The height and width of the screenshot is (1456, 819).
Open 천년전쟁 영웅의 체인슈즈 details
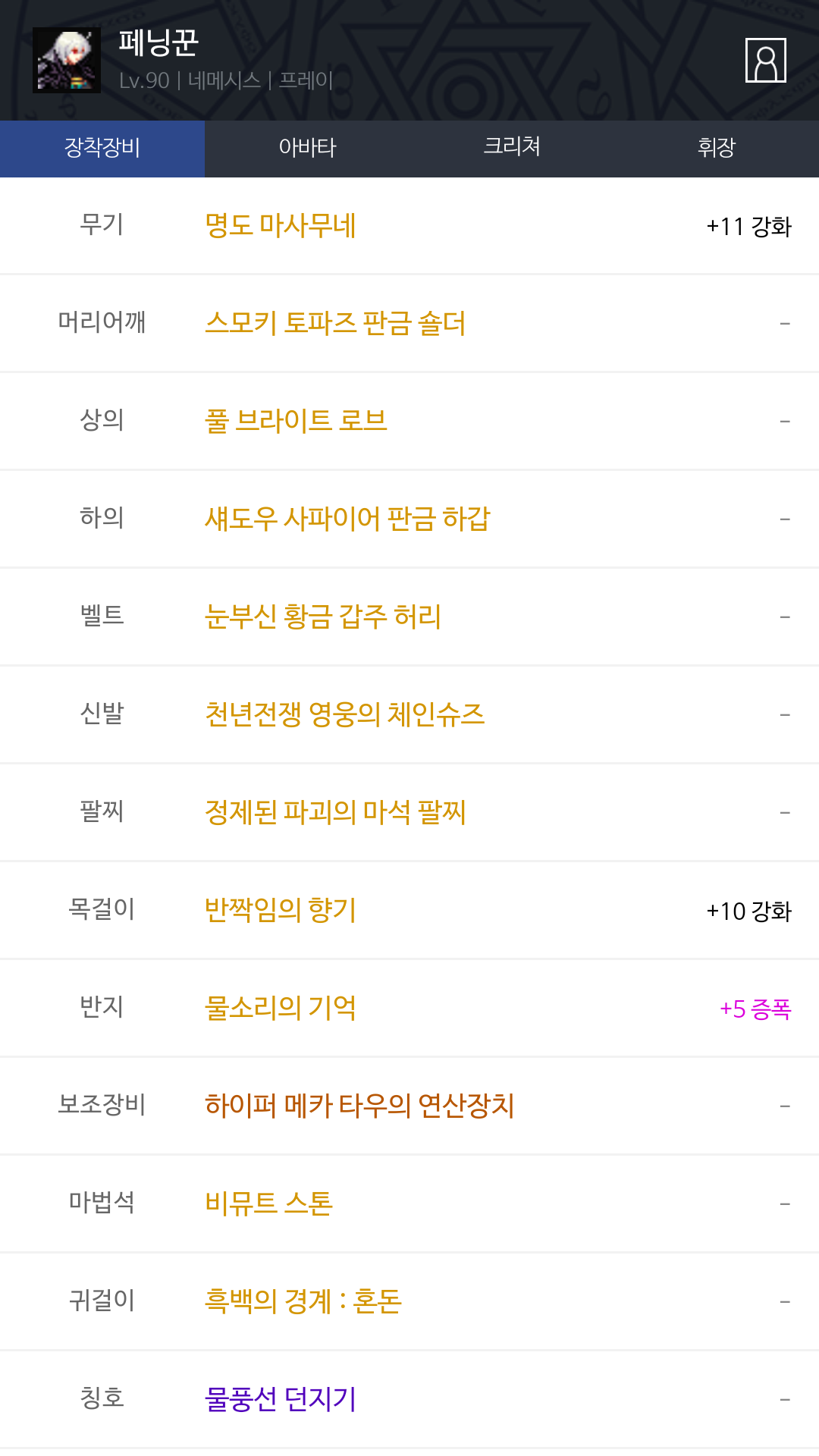pyautogui.click(x=345, y=715)
